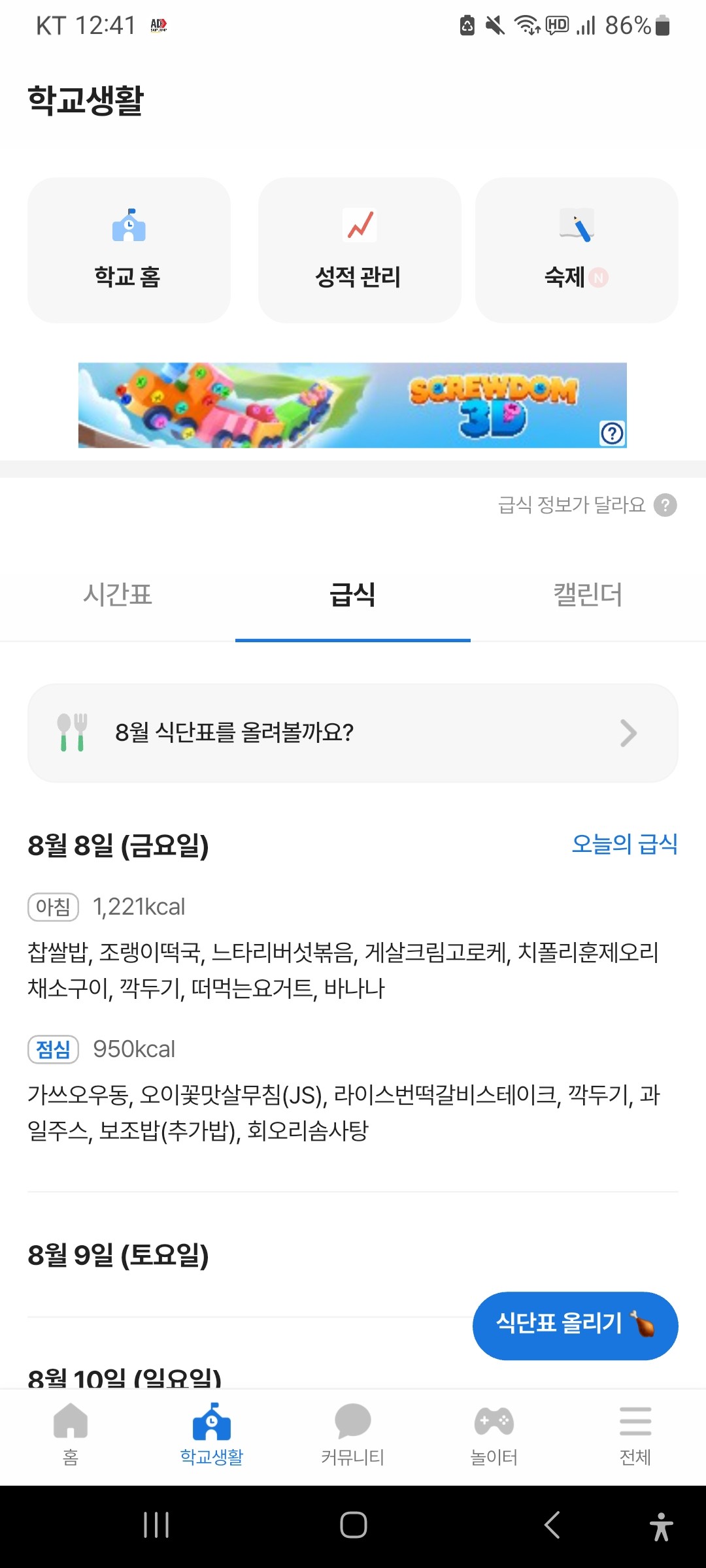706x1568 pixels.
Task: Tap the 점심 lunch label badge
Action: 53,1049
